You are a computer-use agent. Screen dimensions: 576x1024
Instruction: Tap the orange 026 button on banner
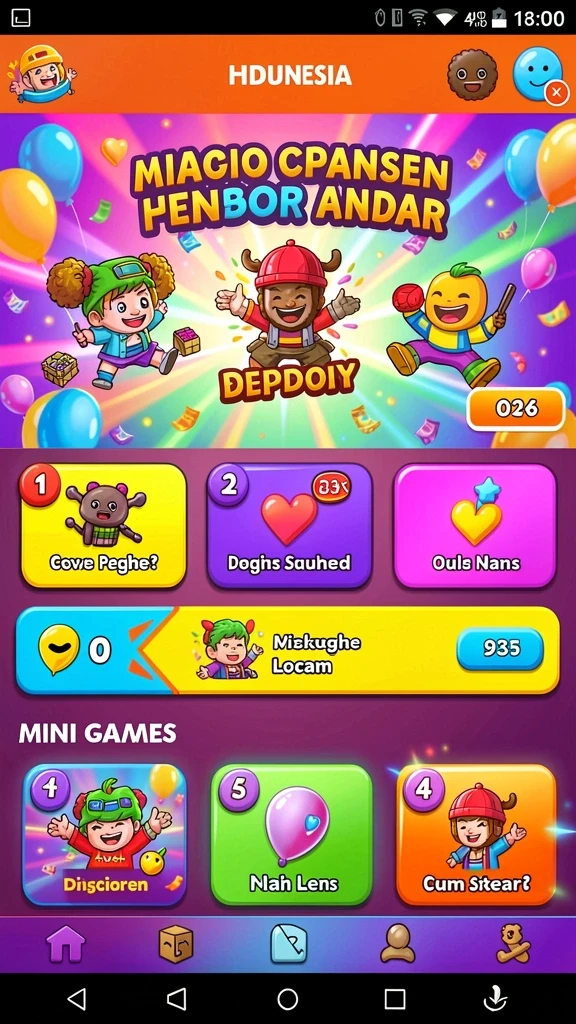(516, 409)
